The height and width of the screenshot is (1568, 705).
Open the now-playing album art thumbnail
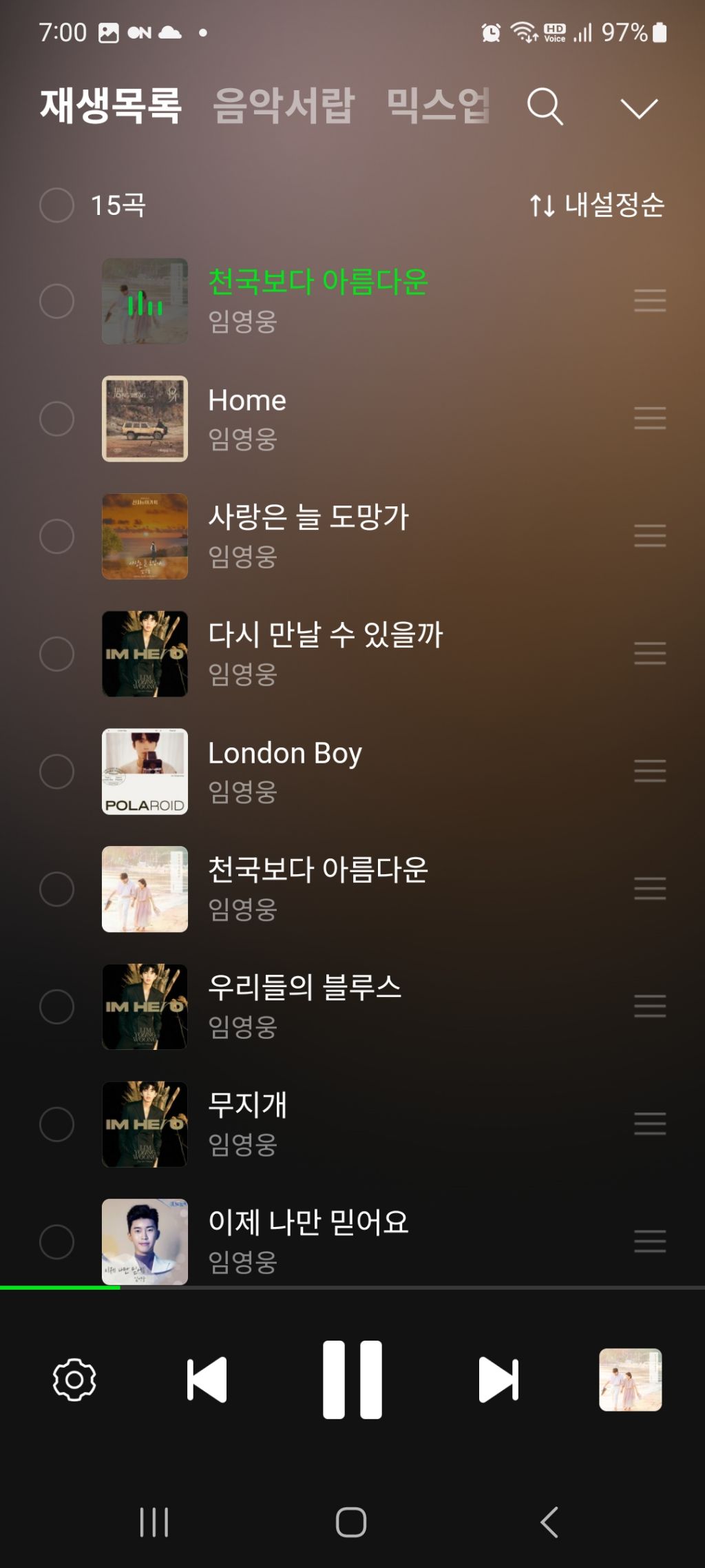pos(631,1380)
